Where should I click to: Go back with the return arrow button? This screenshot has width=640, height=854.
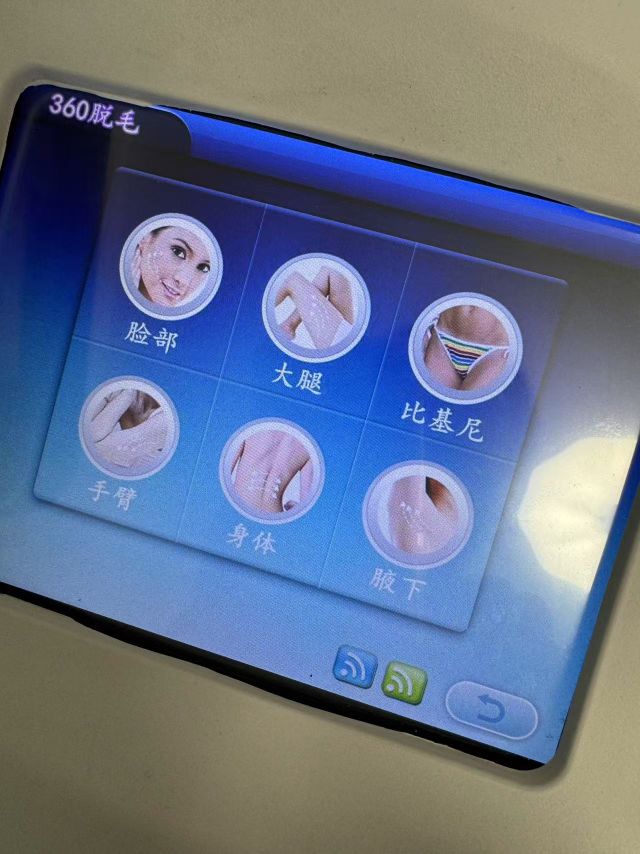coord(491,709)
